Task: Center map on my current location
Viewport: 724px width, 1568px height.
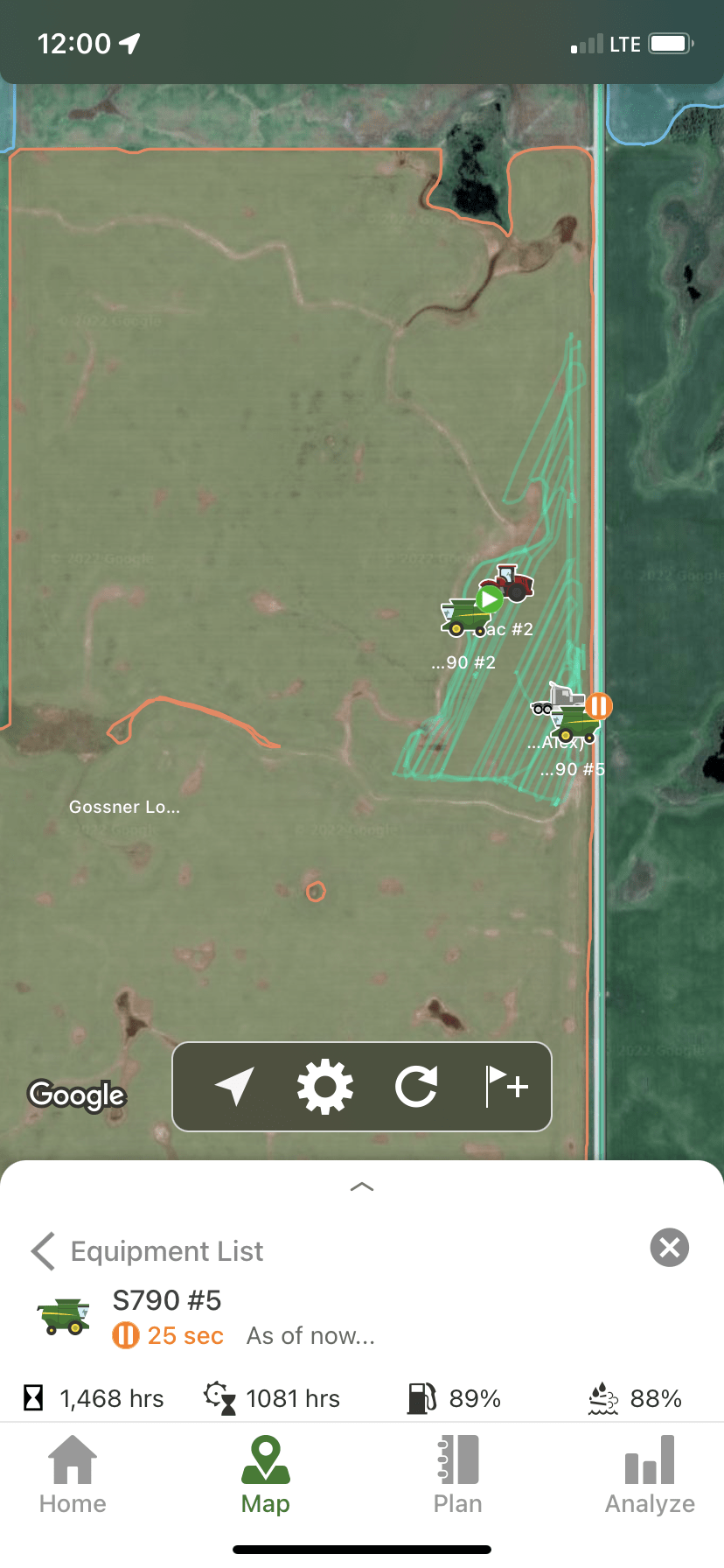Action: coord(234,1086)
